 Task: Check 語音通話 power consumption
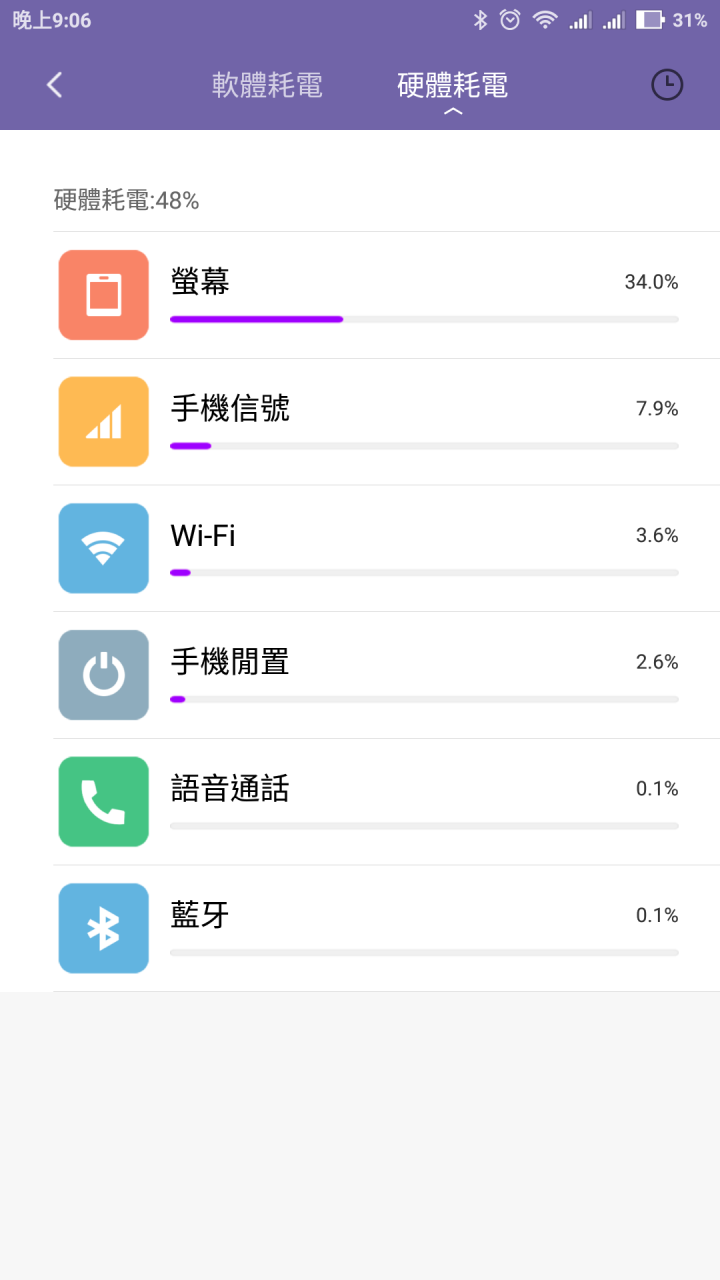point(386,802)
